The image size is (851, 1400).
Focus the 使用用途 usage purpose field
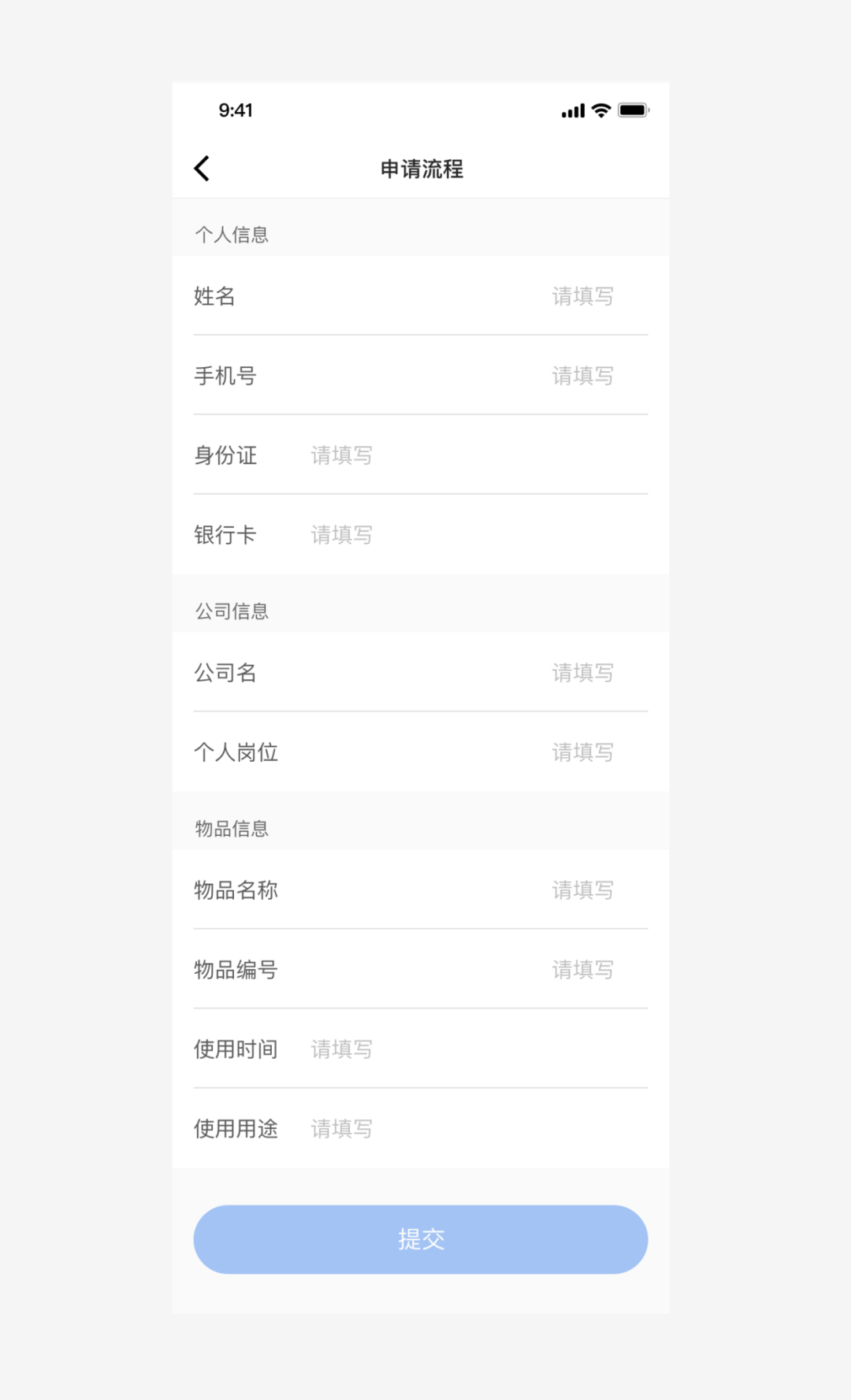(342, 1129)
